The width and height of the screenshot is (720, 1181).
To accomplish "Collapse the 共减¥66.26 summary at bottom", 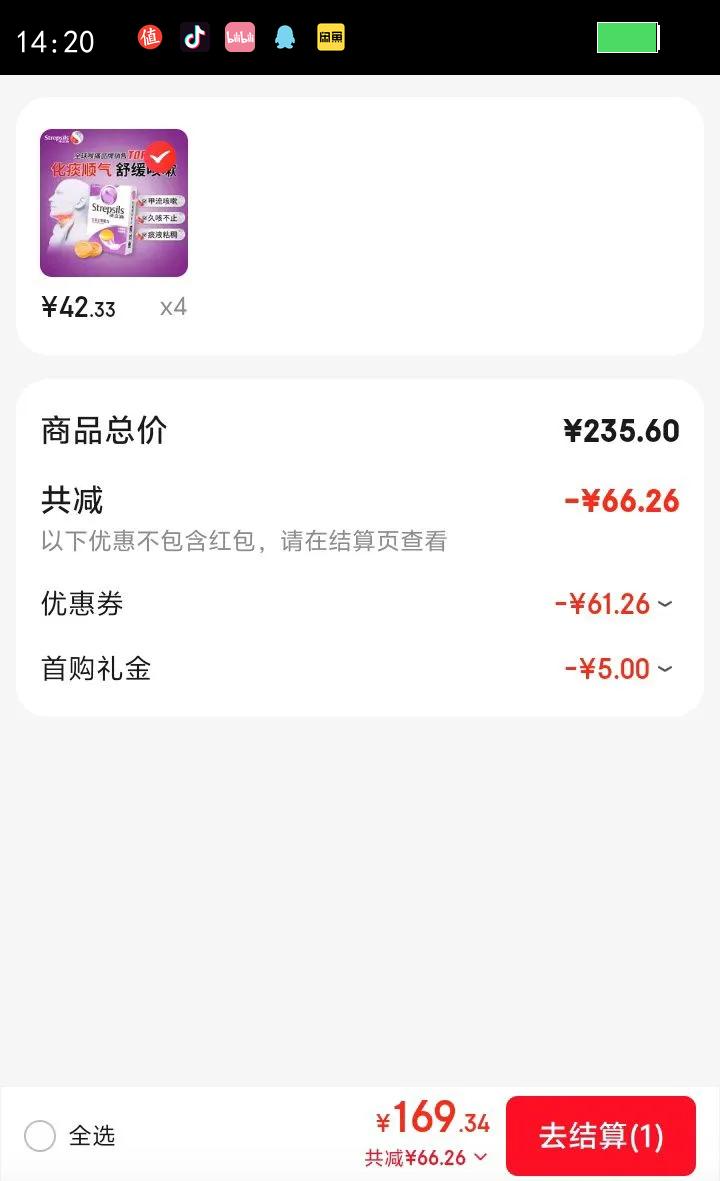I will click(480, 1158).
